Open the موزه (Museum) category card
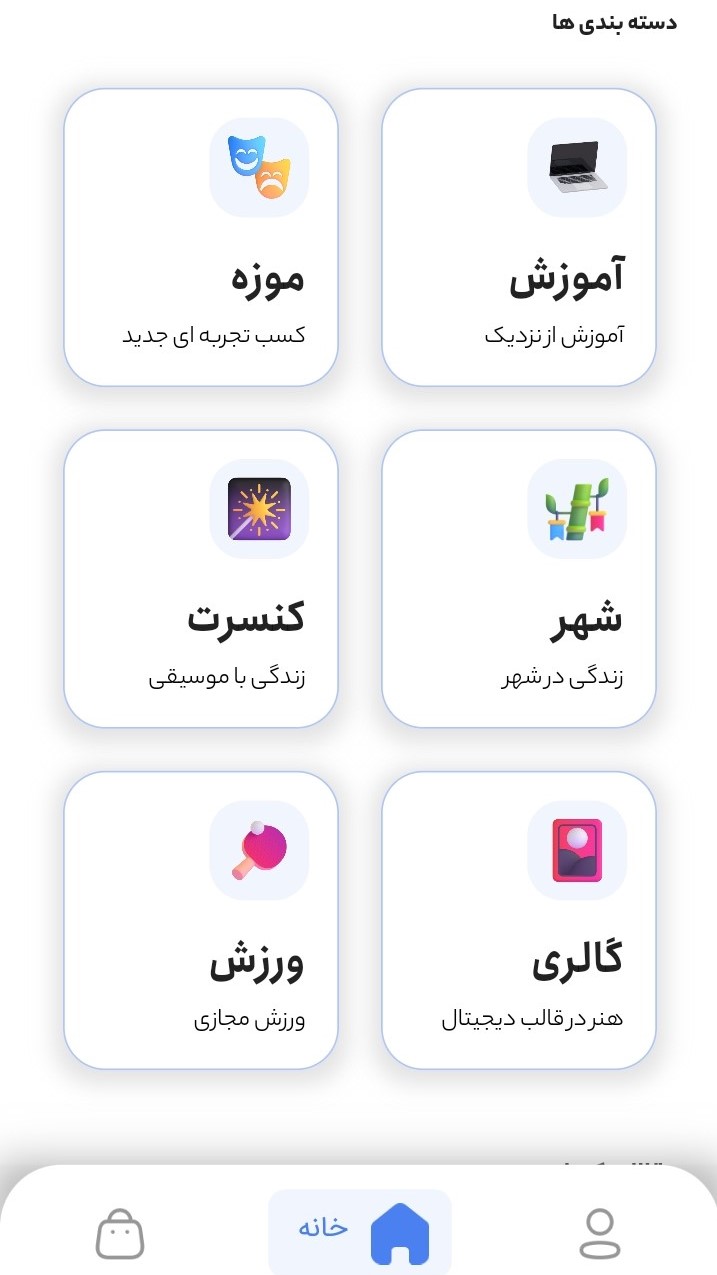 pos(201,237)
